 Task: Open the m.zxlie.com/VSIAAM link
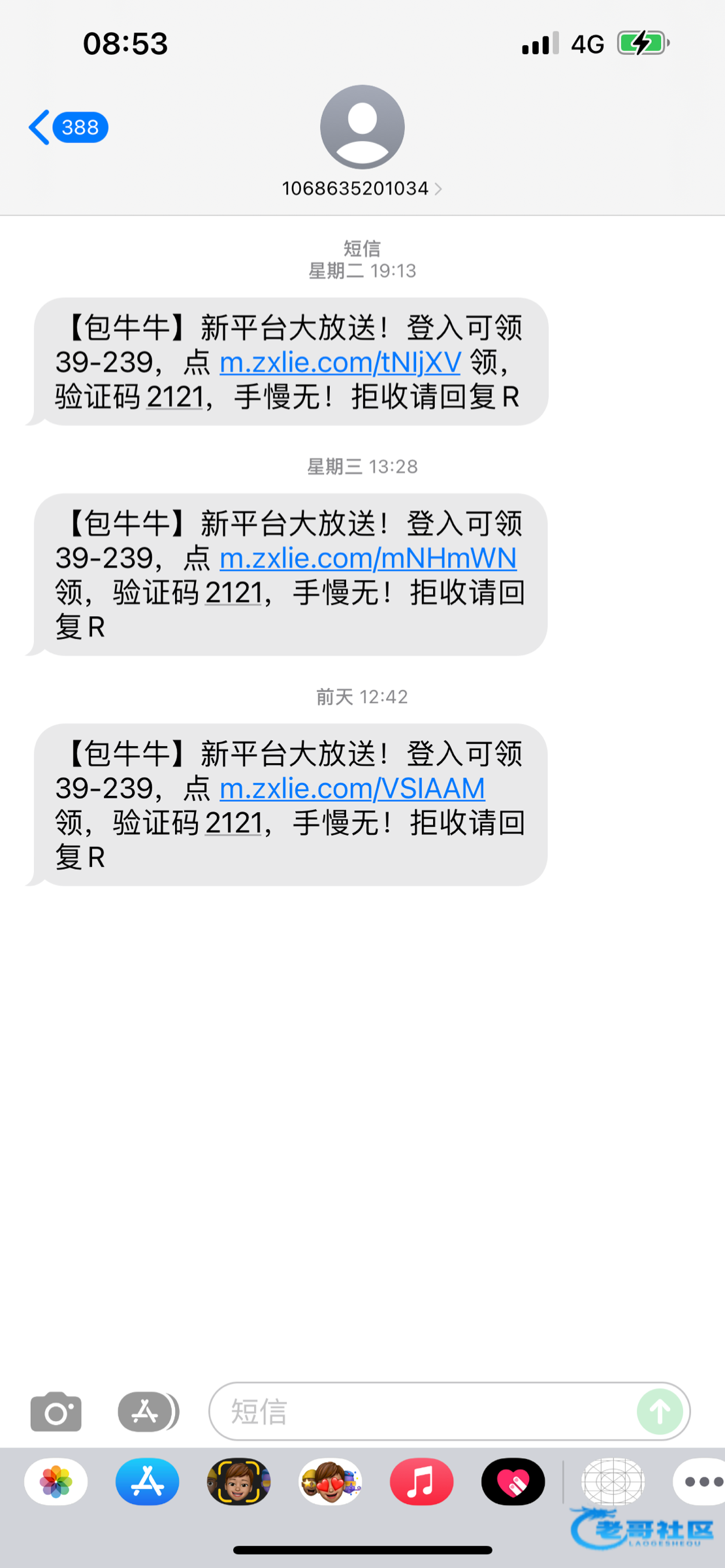pos(352,789)
